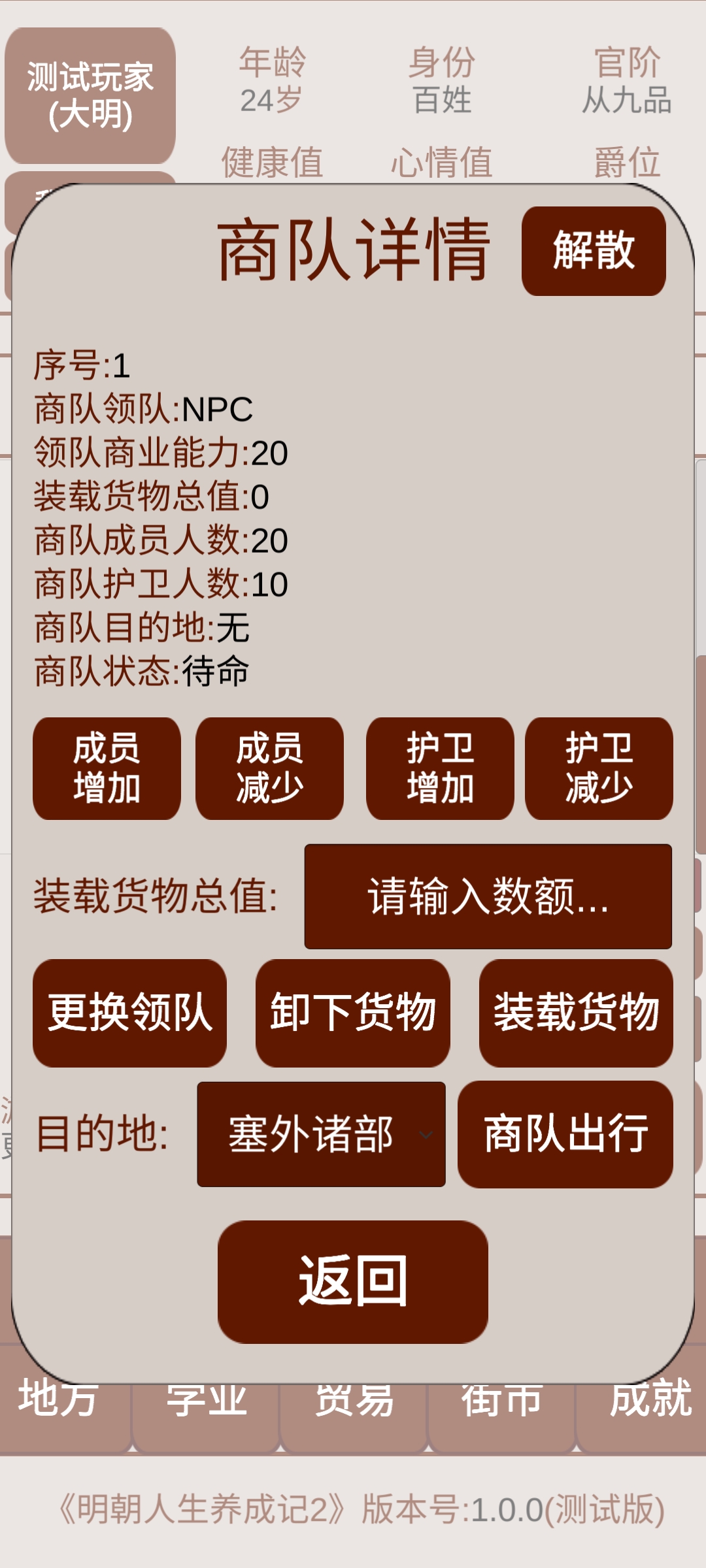Open the 街市 street market tab
706x1568 pixels.
(502, 1402)
